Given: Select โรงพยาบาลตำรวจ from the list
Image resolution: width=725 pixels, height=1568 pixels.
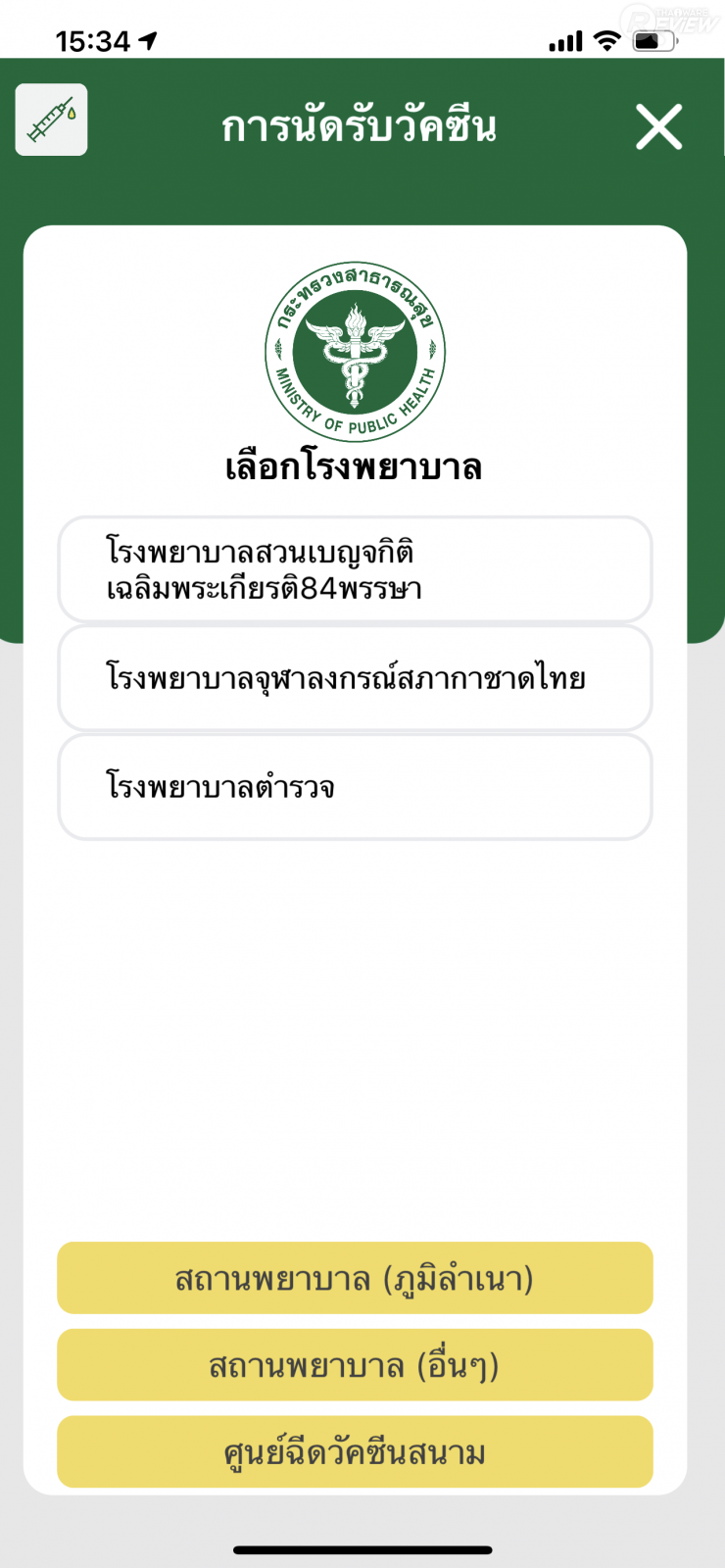Looking at the screenshot, I should (355, 787).
